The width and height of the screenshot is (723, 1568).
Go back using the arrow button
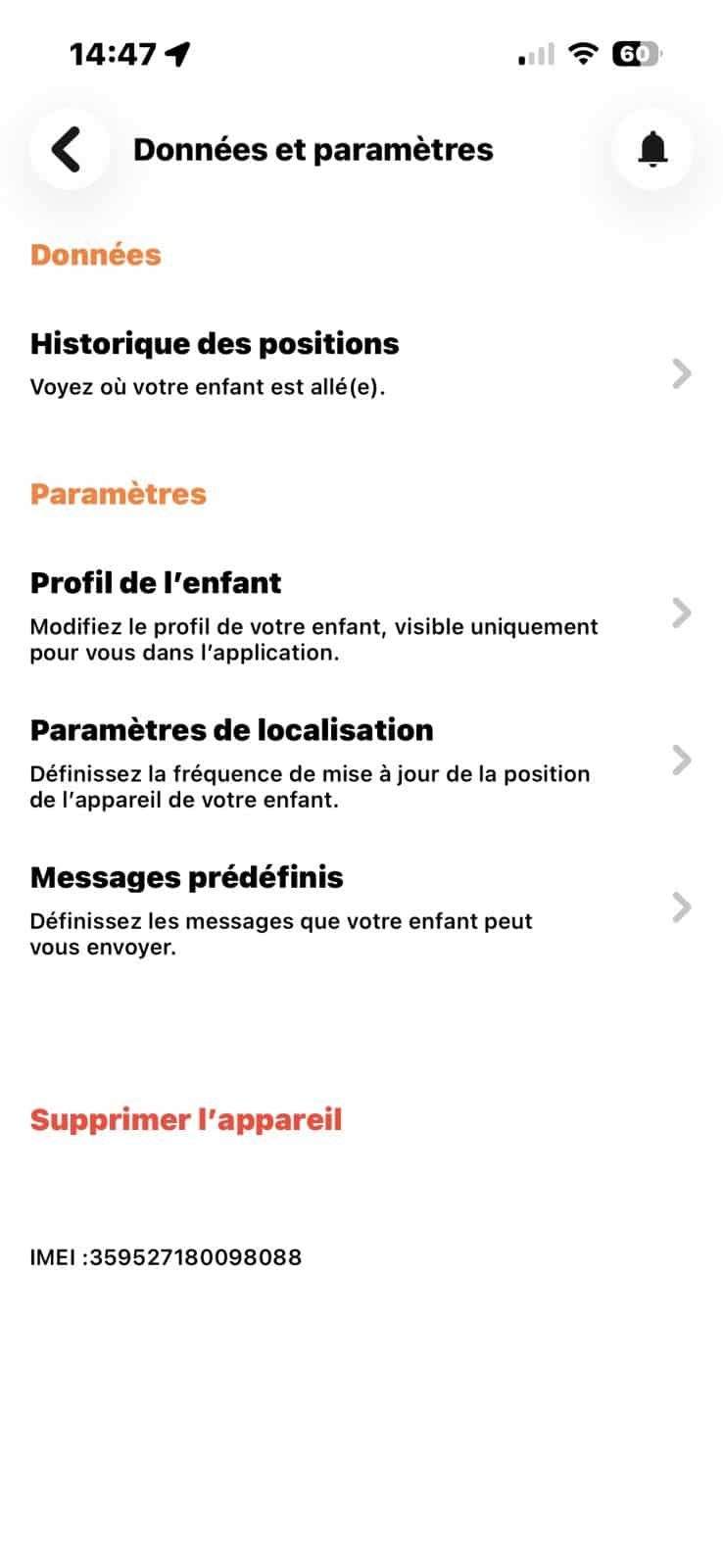coord(69,150)
